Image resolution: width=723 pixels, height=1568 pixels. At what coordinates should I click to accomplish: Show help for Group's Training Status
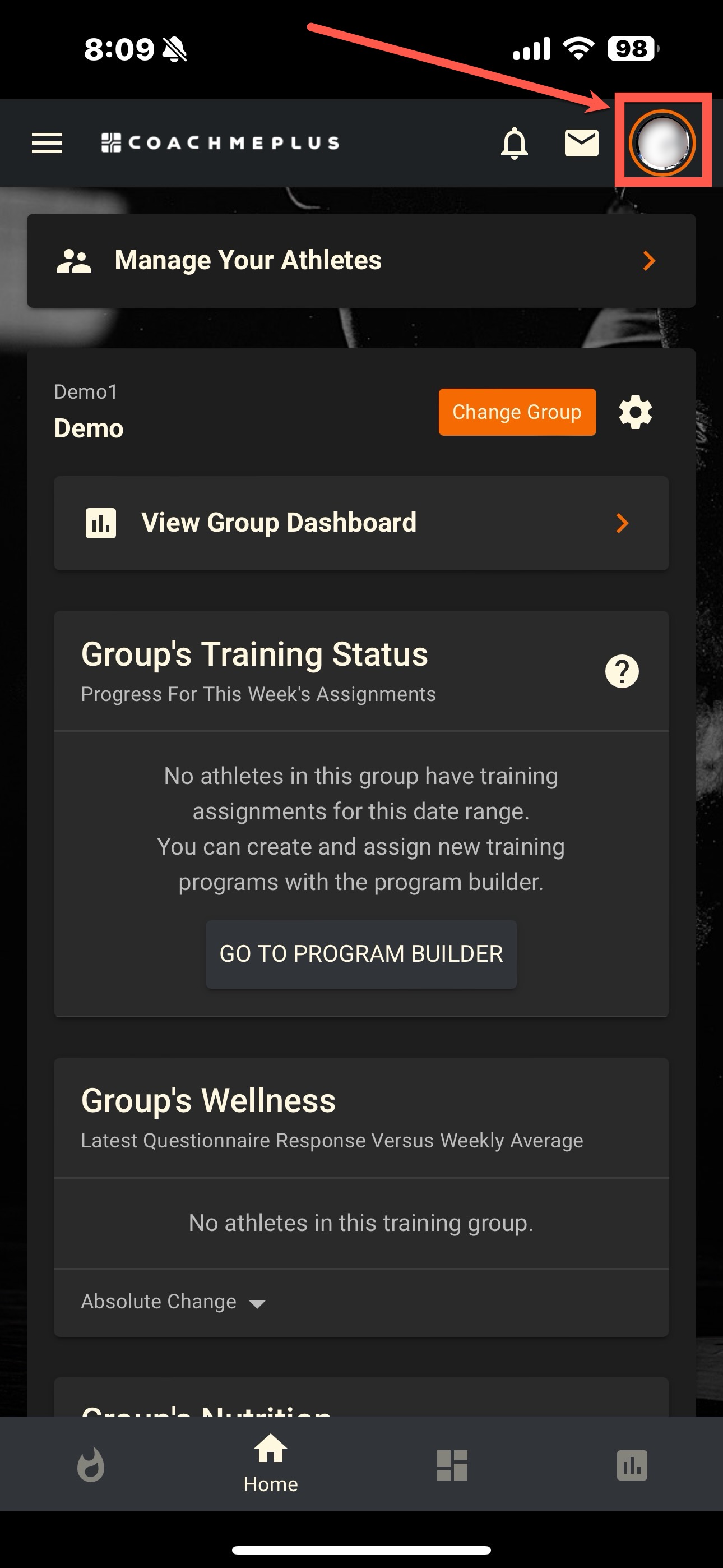click(x=622, y=671)
